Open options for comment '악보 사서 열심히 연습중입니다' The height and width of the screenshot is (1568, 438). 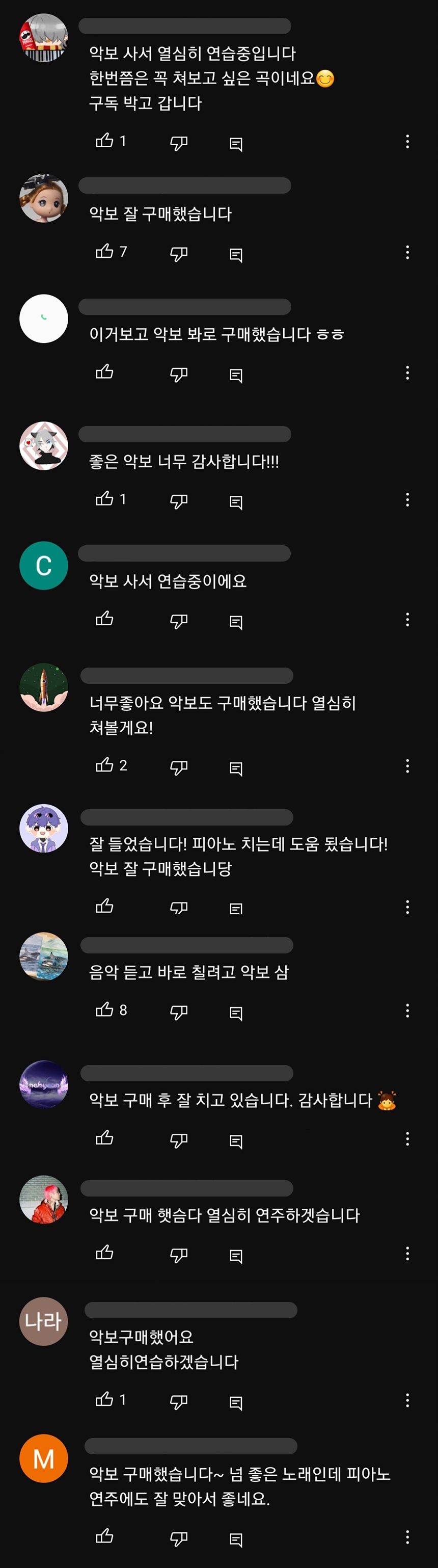407,142
